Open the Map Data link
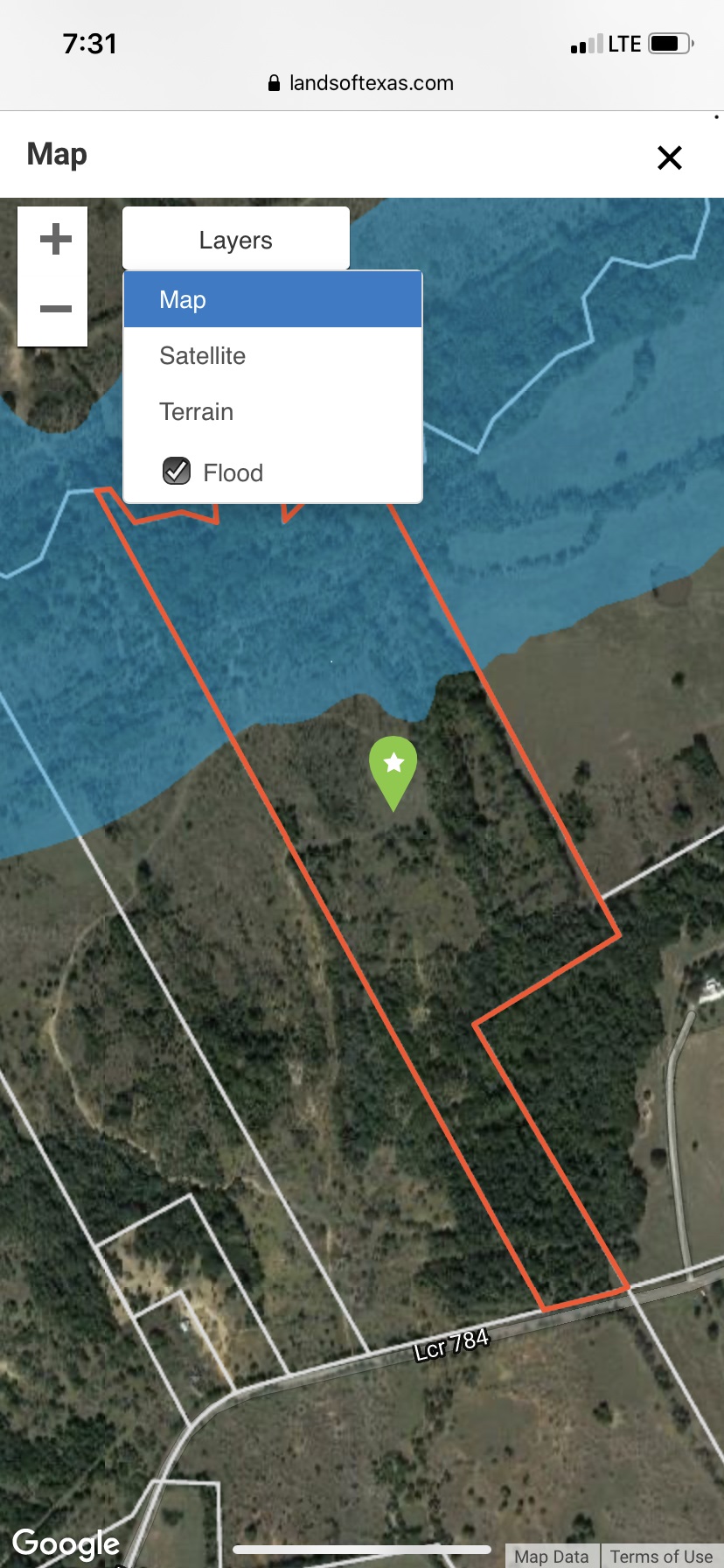The image size is (724, 1568). point(552,1557)
